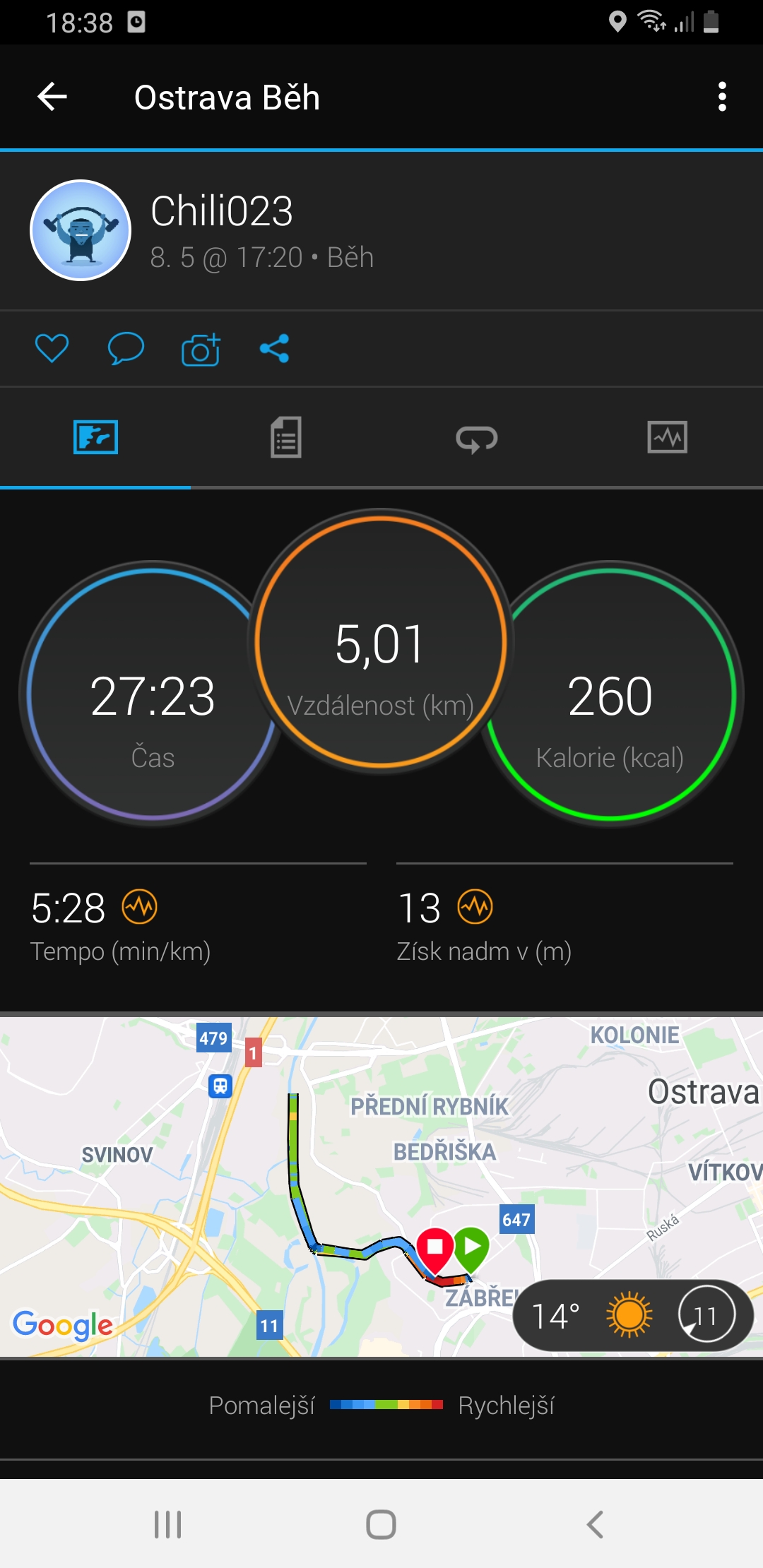Open recent apps from navigation bar
Viewport: 763px width, 1568px height.
(x=168, y=1524)
